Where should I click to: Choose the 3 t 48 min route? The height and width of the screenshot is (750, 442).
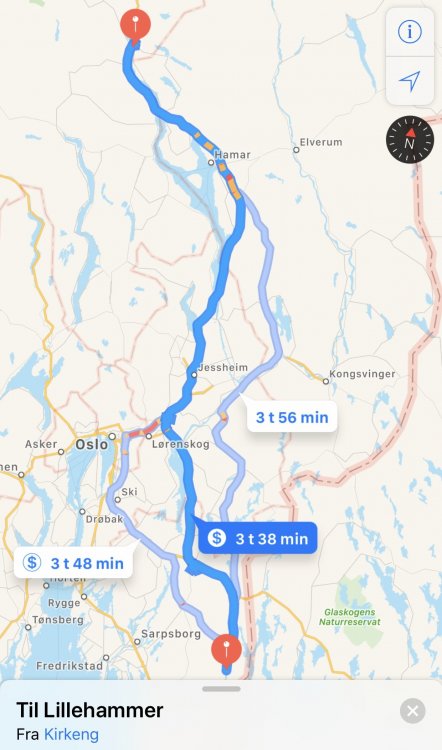pos(73,562)
